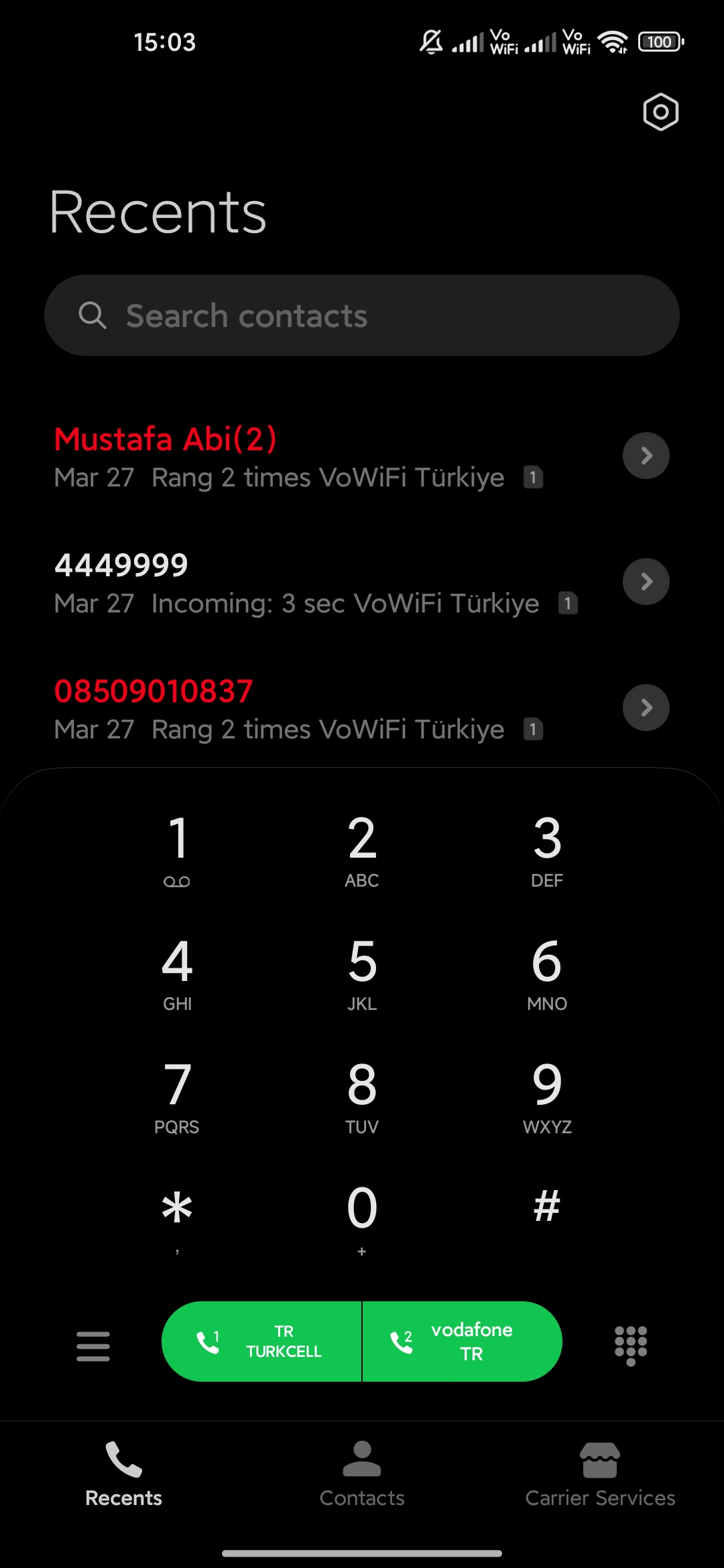Expand the 08509010837 call details

(646, 707)
